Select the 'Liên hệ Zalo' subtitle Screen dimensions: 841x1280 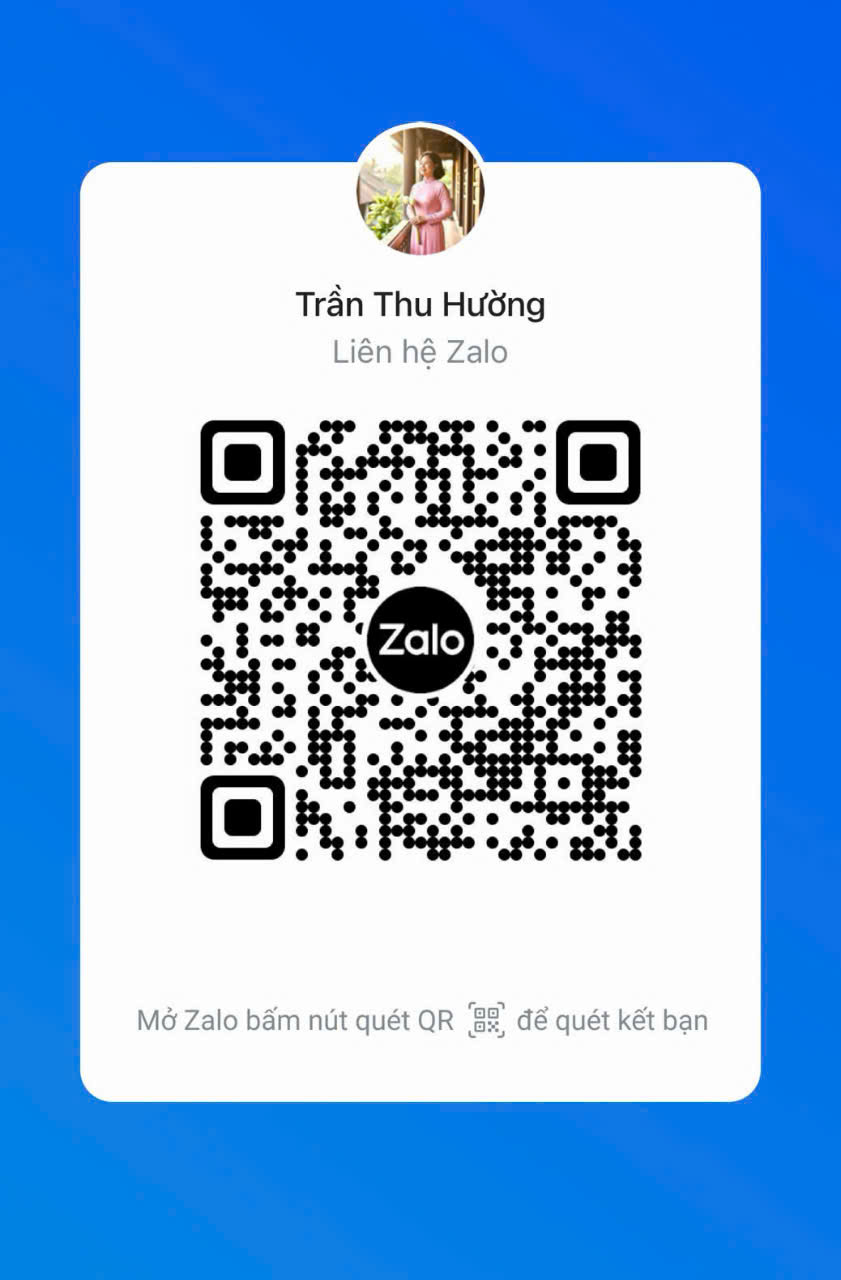(x=420, y=352)
